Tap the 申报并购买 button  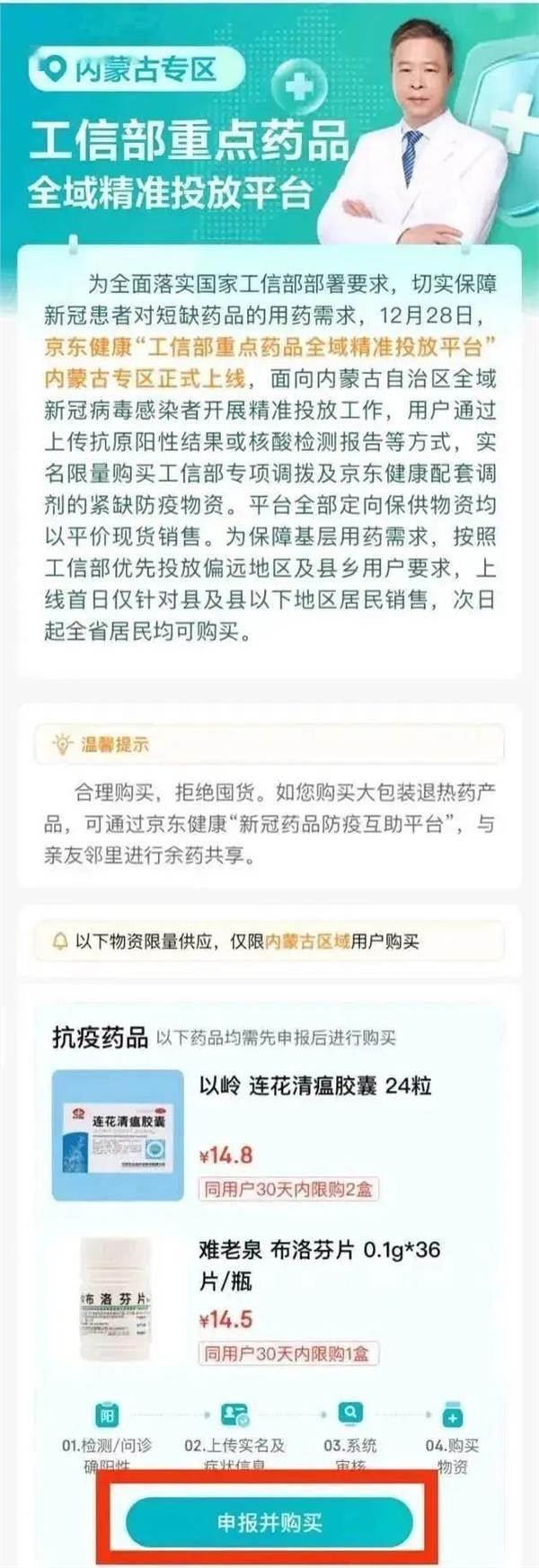coord(269,1522)
